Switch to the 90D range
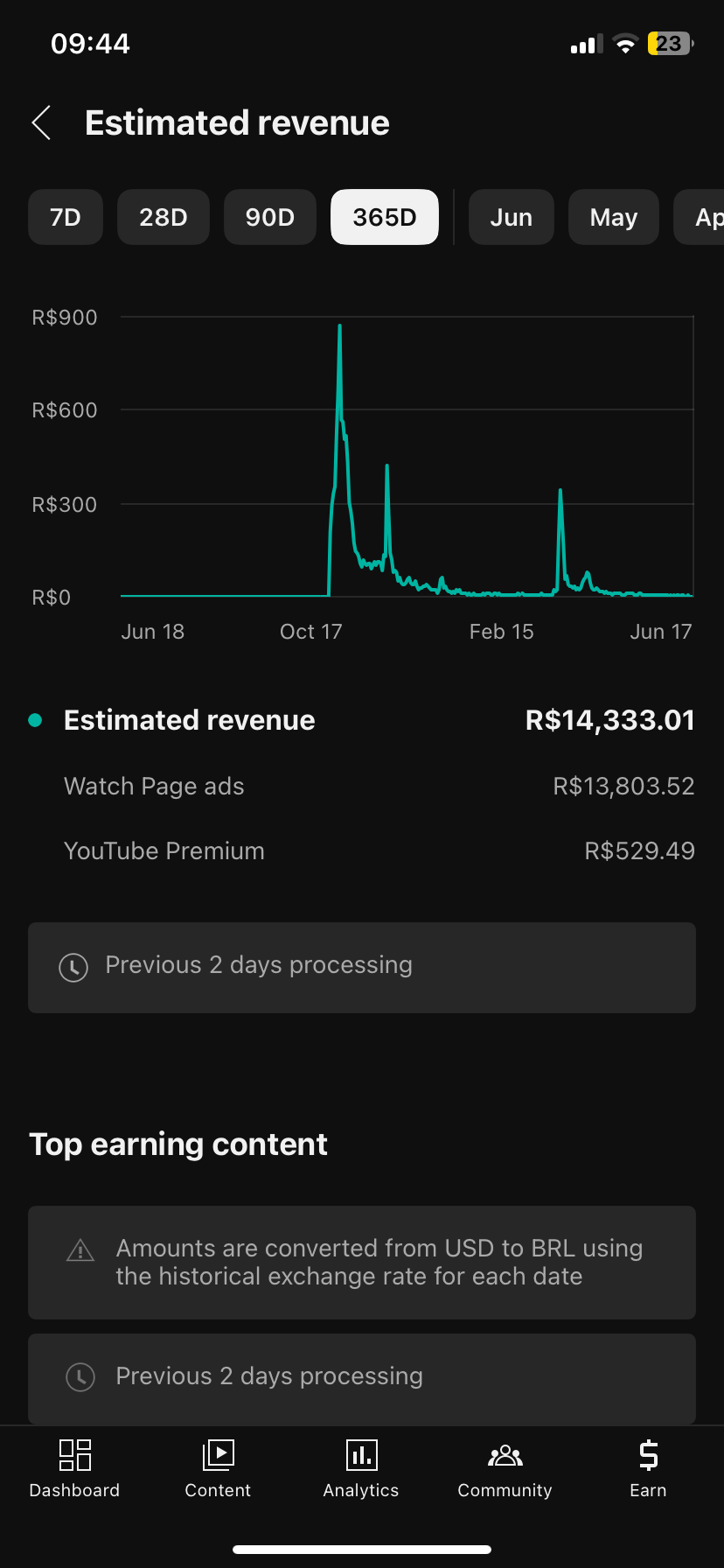 tap(270, 217)
